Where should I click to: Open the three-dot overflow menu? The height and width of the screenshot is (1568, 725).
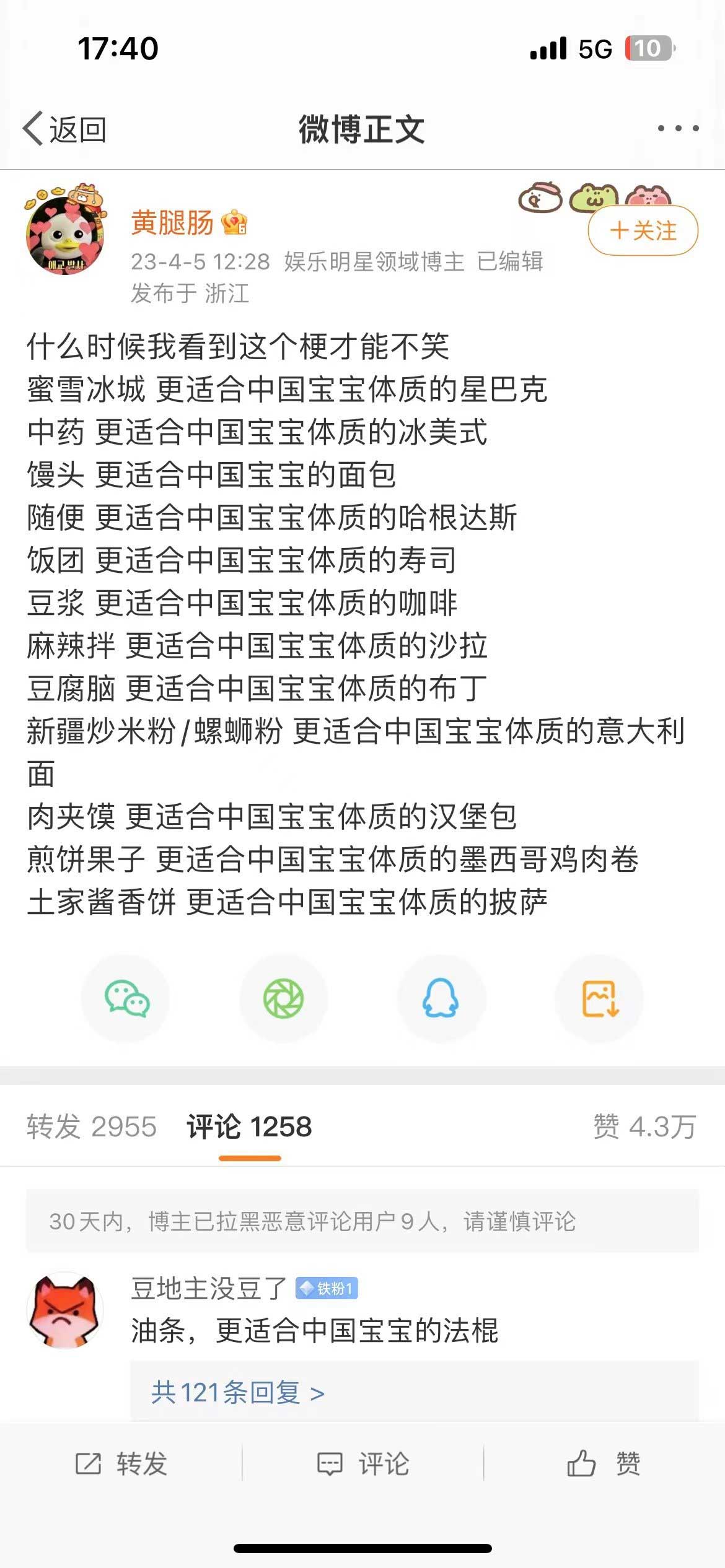[x=678, y=129]
